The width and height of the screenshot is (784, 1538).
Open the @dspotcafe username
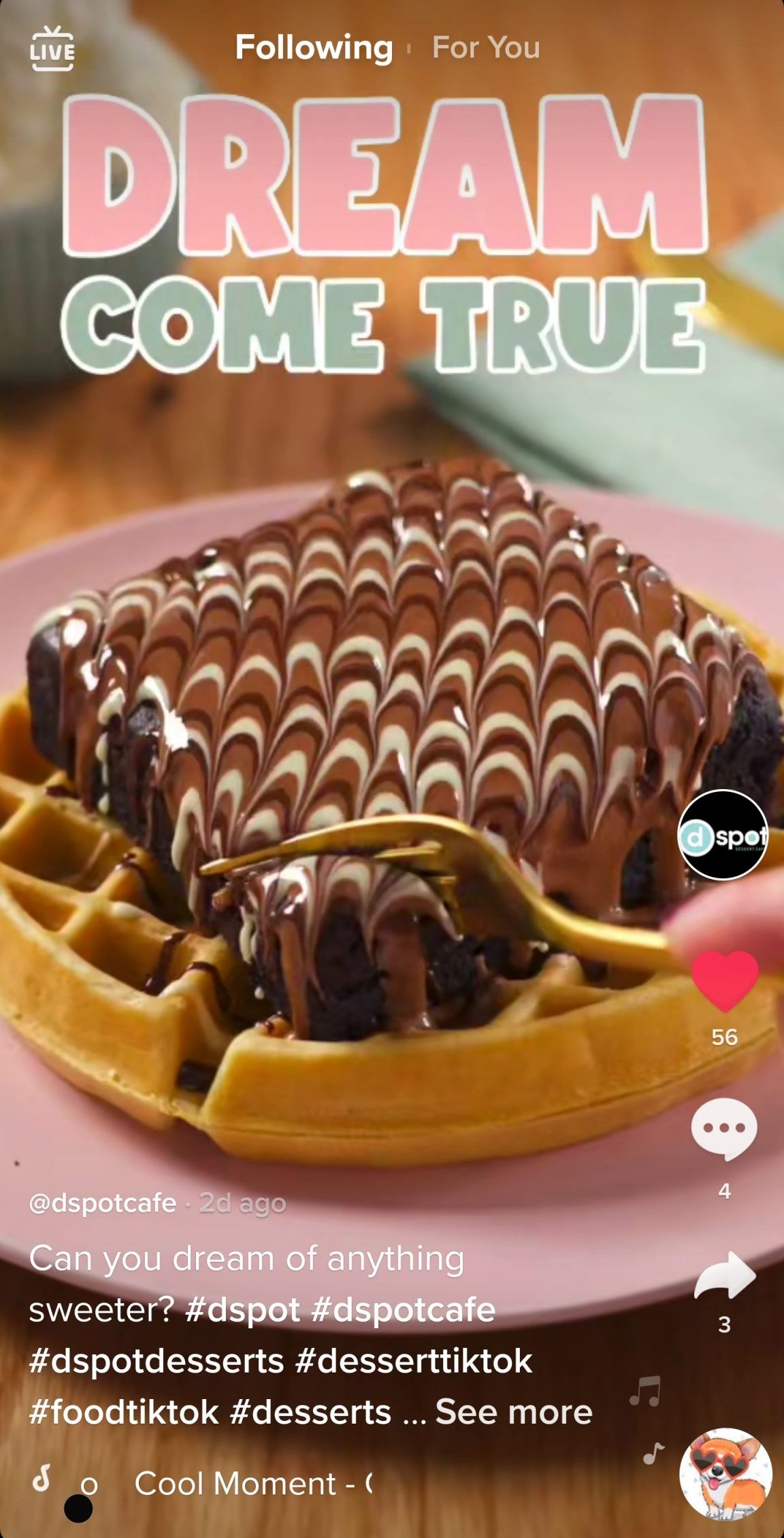(103, 1203)
